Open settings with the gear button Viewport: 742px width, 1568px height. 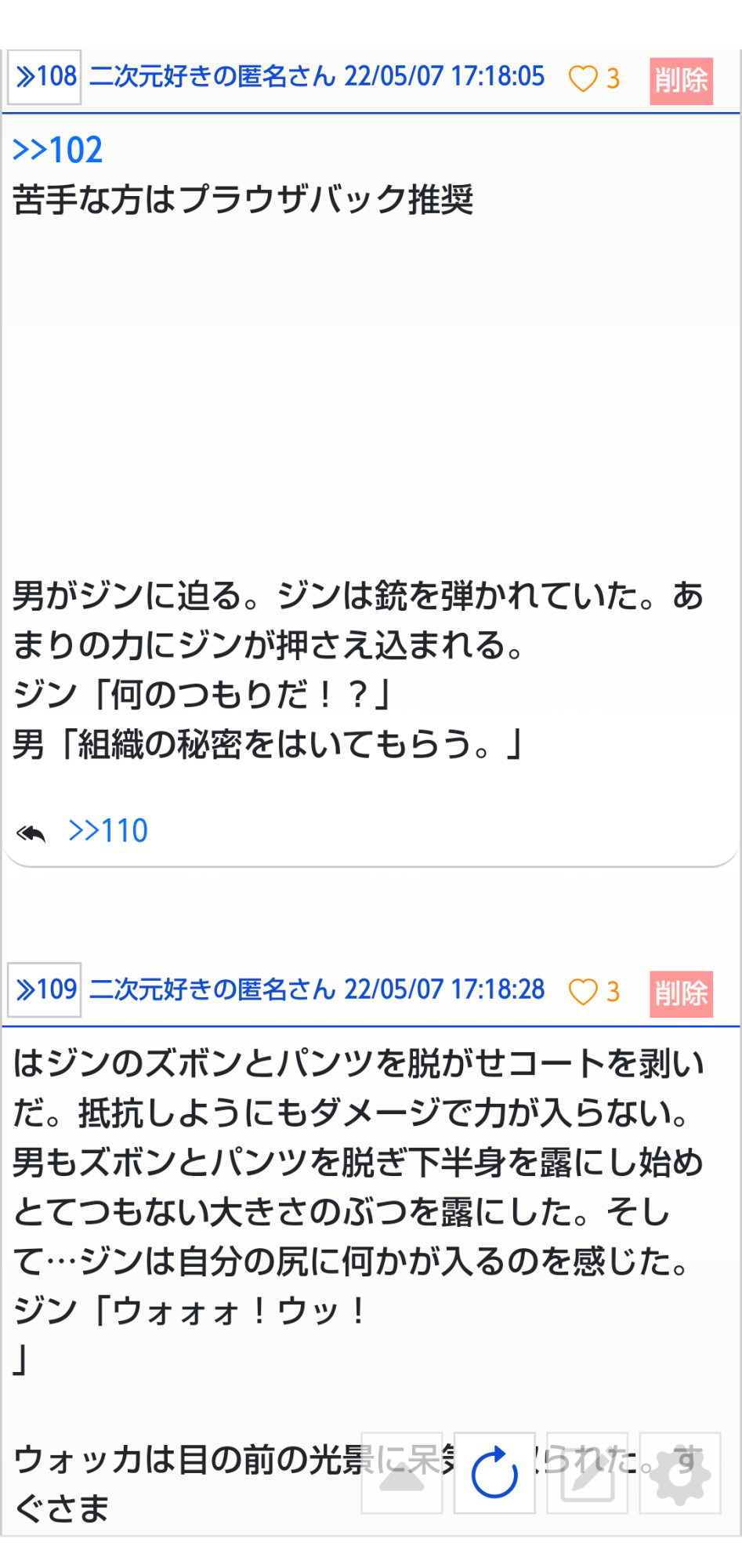pos(679,1472)
